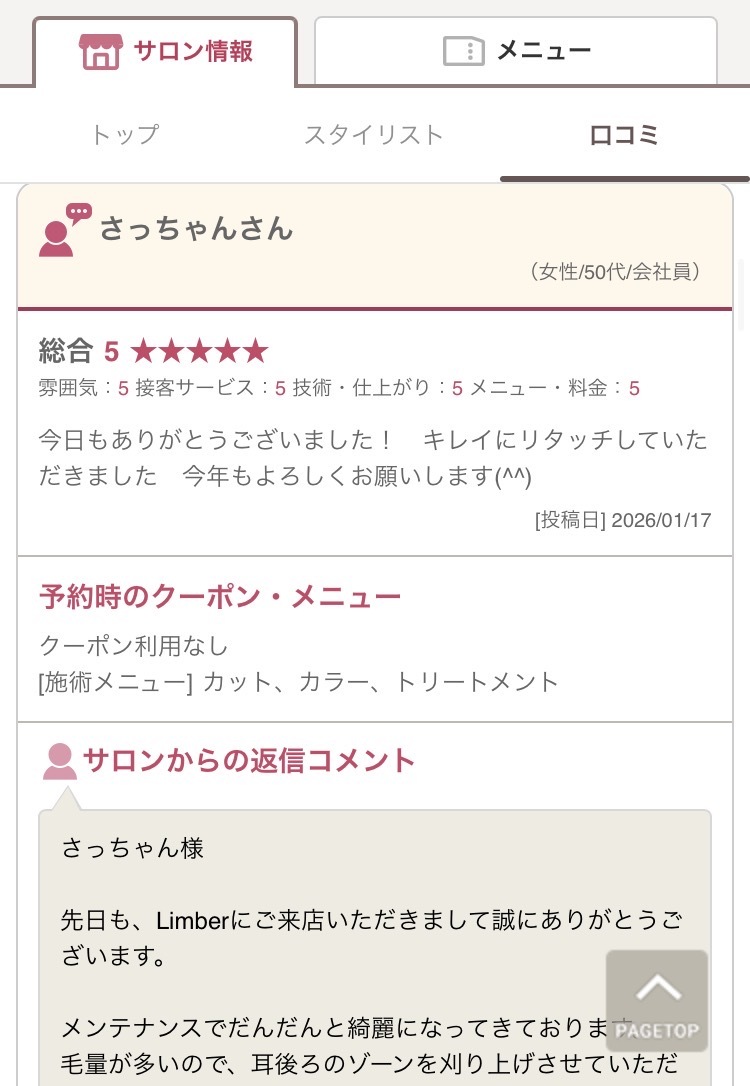The width and height of the screenshot is (750, 1086).
Task: Go to the トップ sub-tab
Action: (124, 136)
